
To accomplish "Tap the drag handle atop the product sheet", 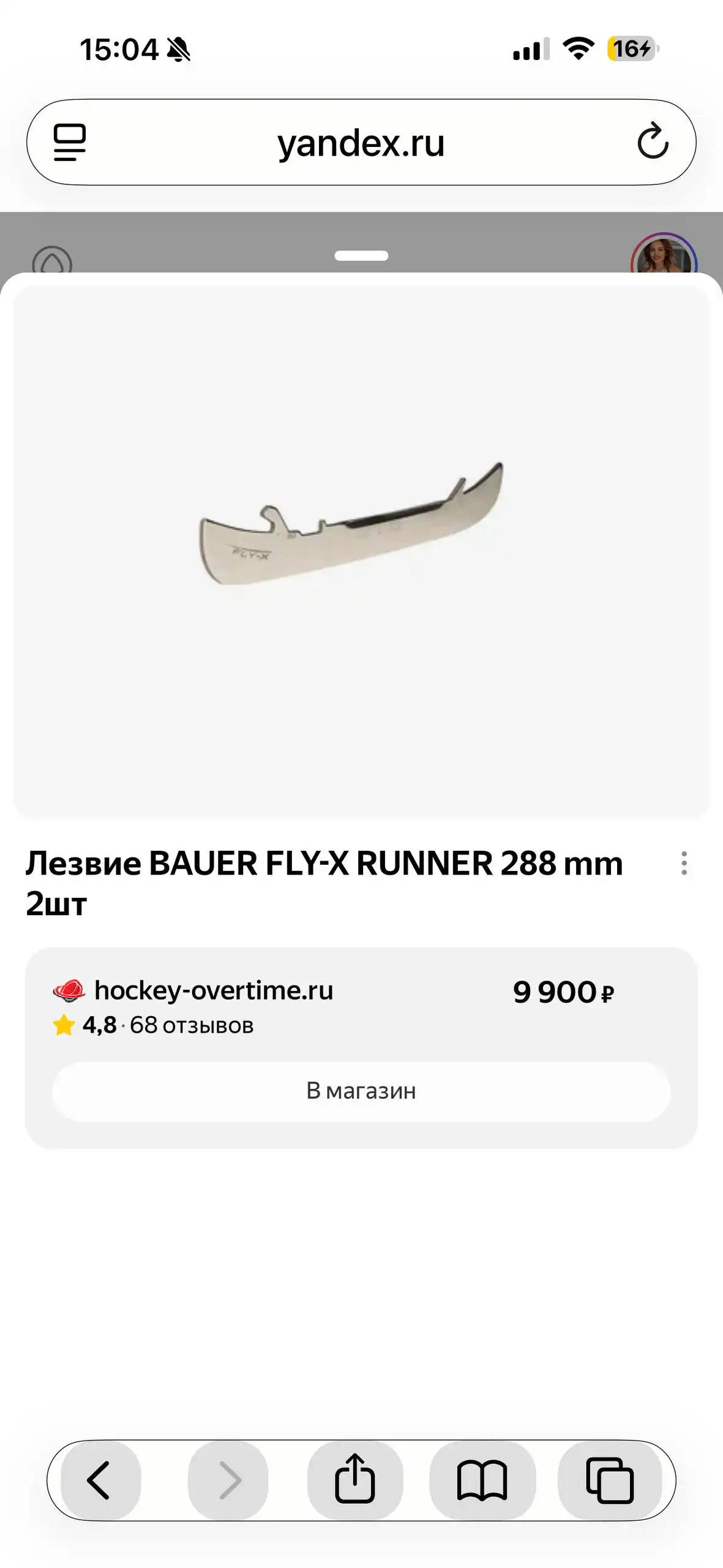I will pos(361,255).
